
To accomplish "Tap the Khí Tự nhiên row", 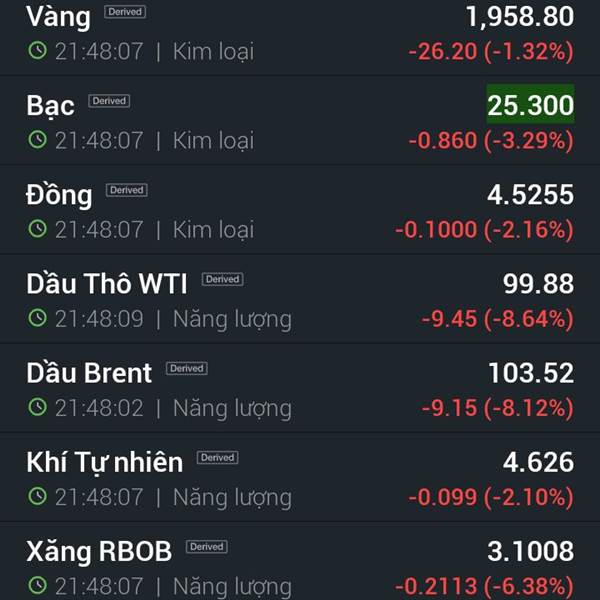I will click(x=300, y=477).
